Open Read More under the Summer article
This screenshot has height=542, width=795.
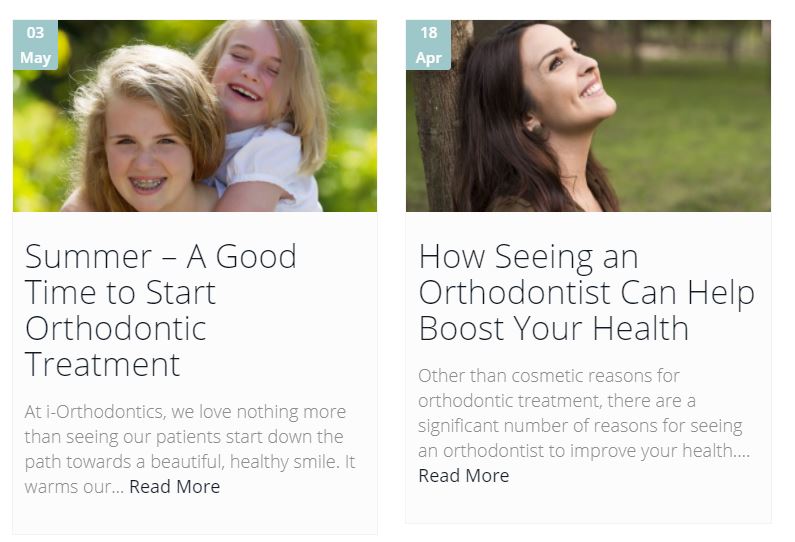point(174,487)
